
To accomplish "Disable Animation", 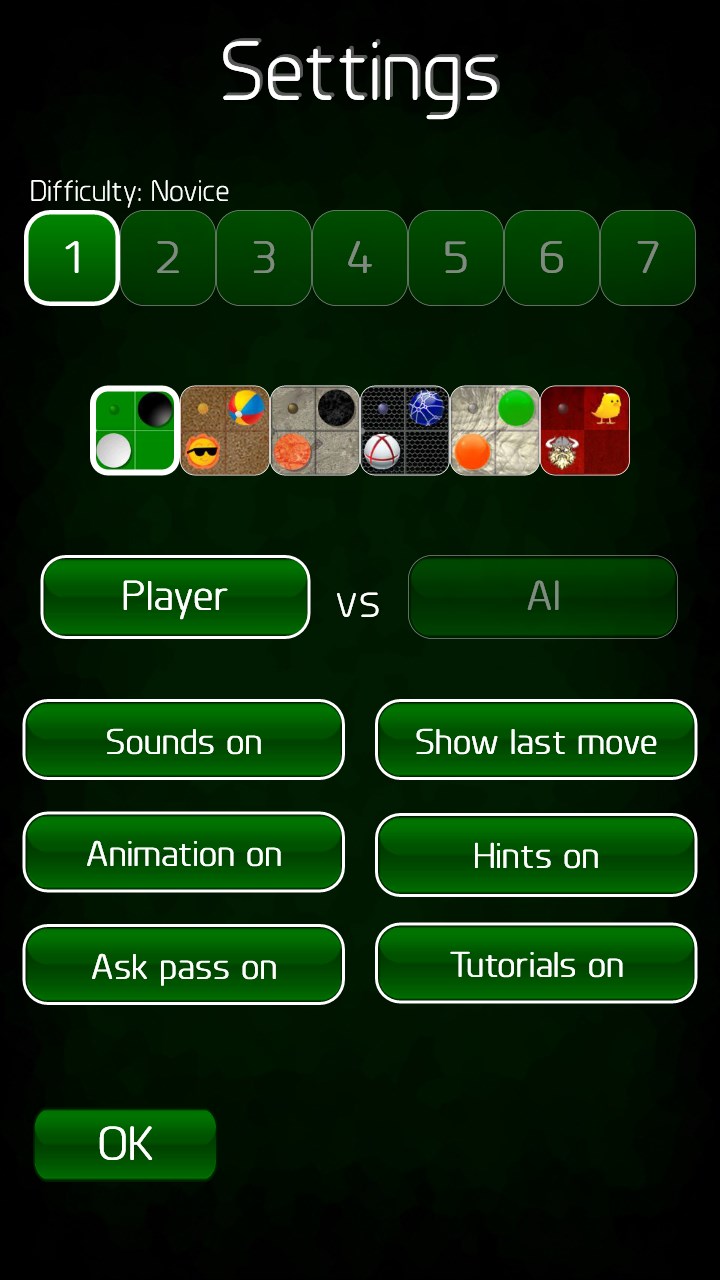I will tap(184, 853).
